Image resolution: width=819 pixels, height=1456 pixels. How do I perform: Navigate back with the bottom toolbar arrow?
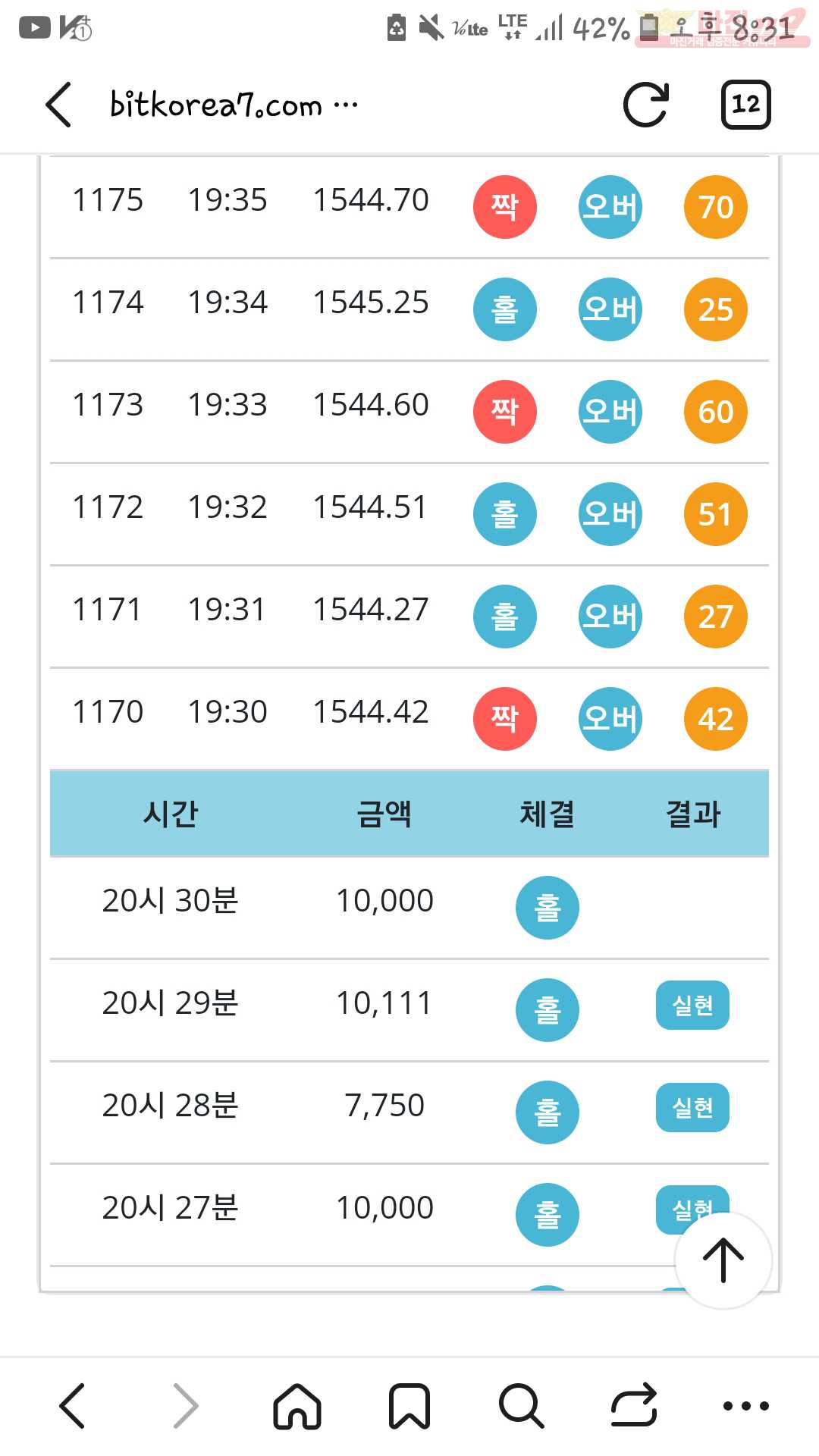click(x=72, y=1405)
